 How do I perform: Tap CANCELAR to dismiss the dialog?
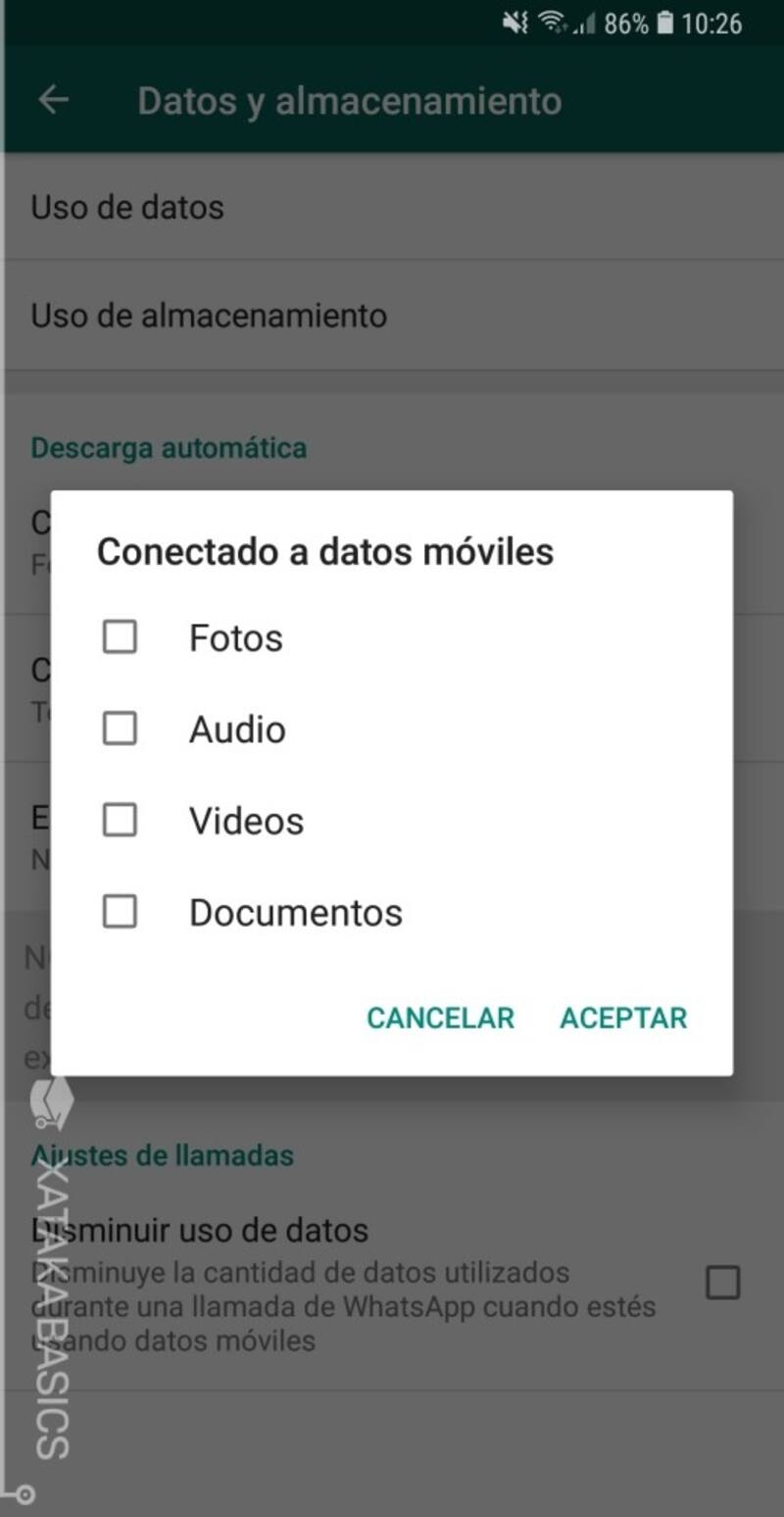point(440,1018)
